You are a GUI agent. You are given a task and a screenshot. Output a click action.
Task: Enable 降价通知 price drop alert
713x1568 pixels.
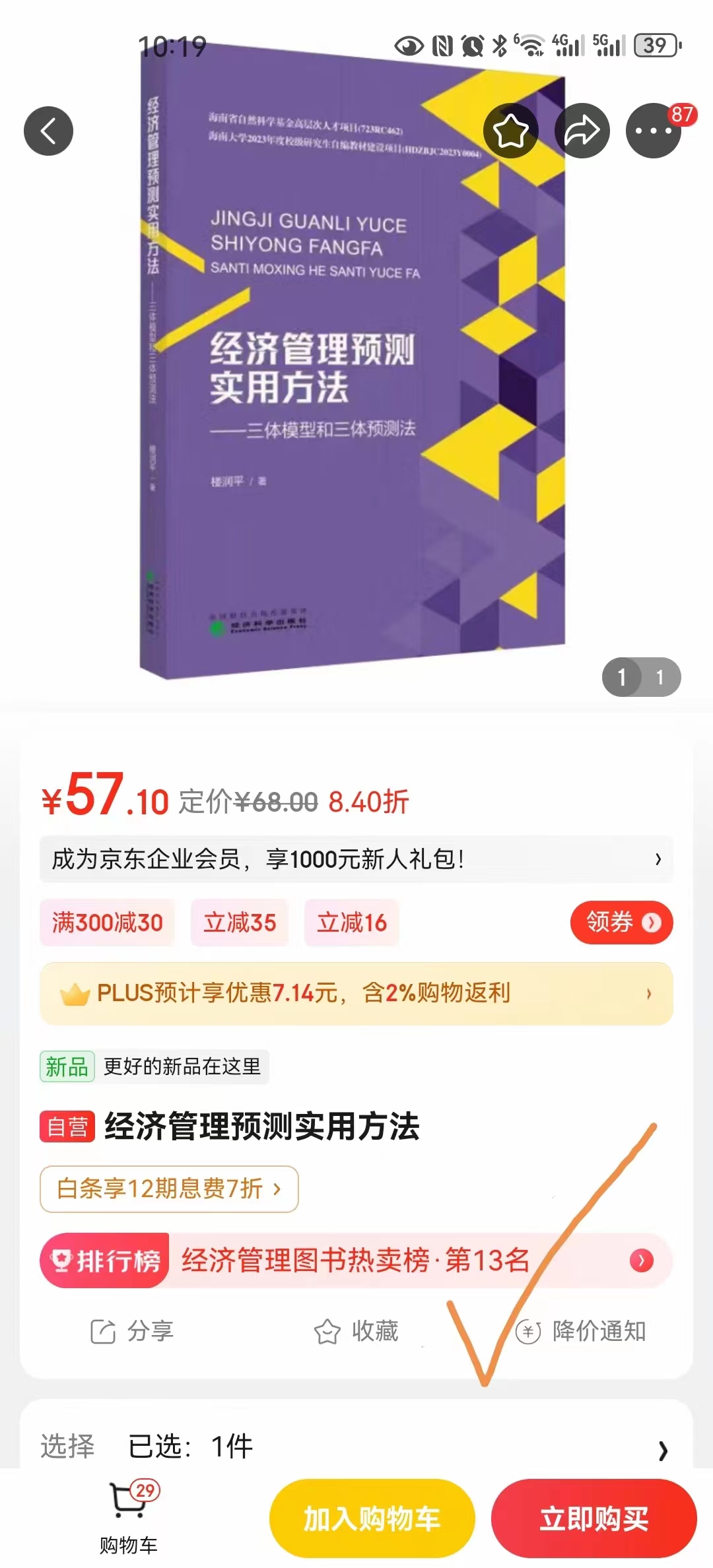(x=581, y=1331)
